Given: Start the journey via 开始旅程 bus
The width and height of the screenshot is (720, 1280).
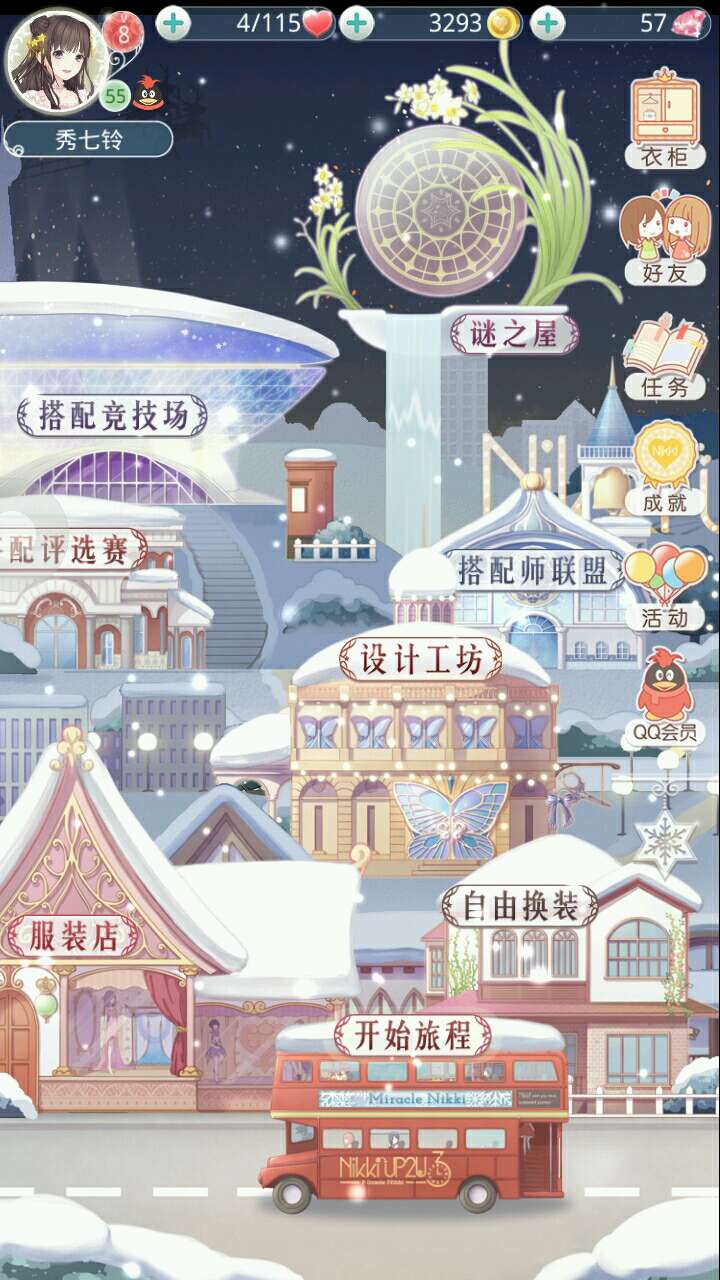Looking at the screenshot, I should [413, 1036].
